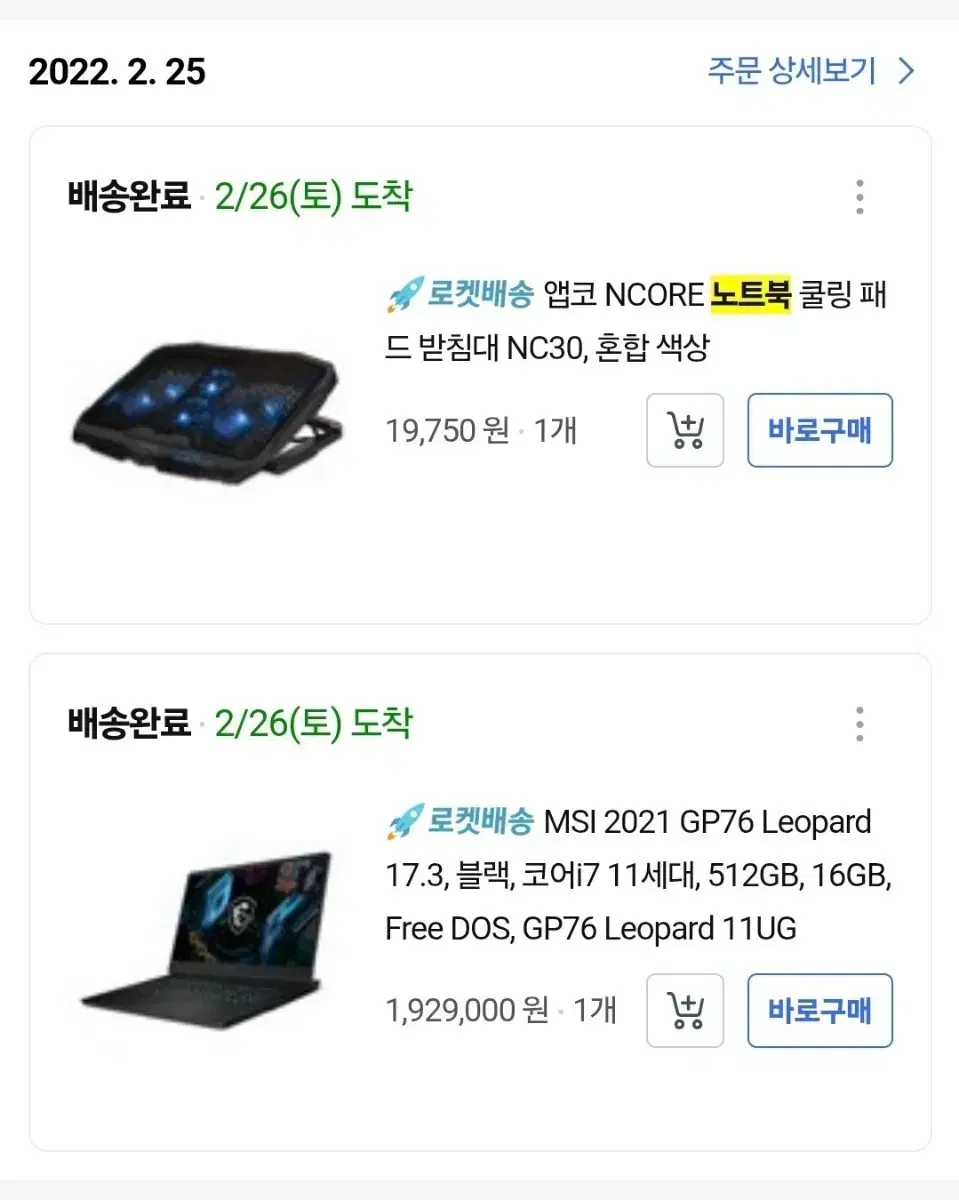Click the order date 2022. 2. 25 header

pyautogui.click(x=117, y=71)
